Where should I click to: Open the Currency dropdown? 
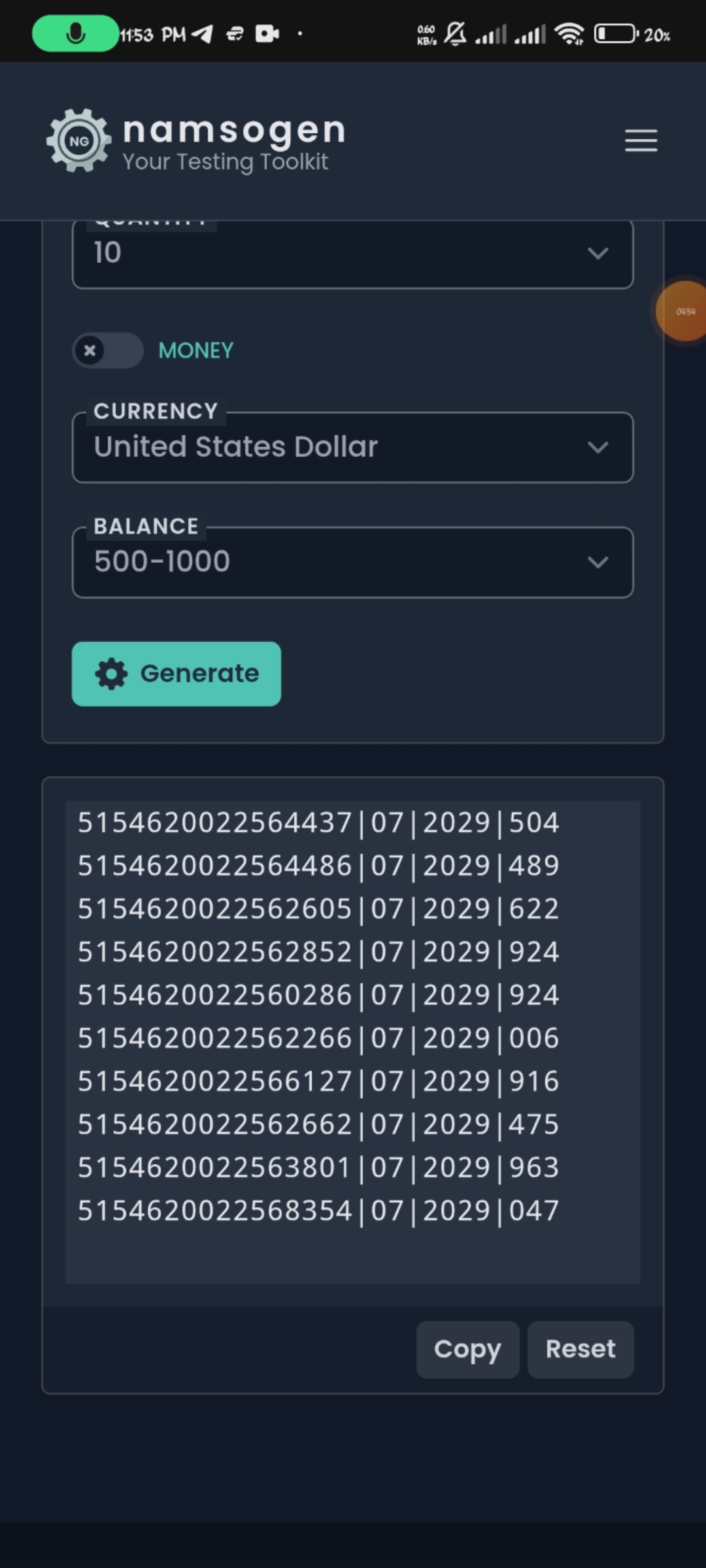pos(352,448)
